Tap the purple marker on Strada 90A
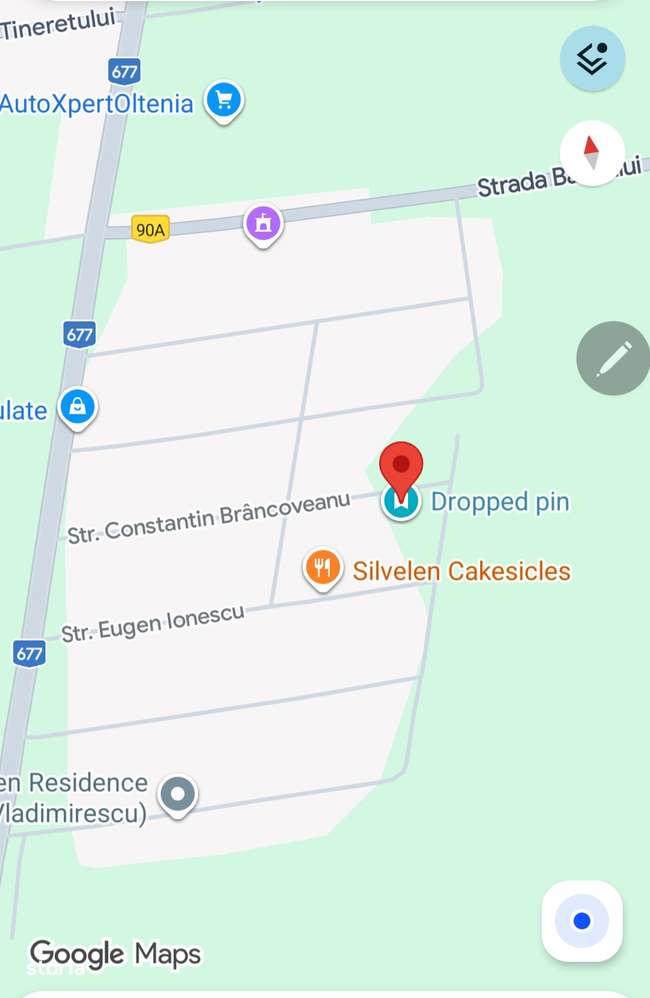650x998 pixels. click(x=263, y=224)
